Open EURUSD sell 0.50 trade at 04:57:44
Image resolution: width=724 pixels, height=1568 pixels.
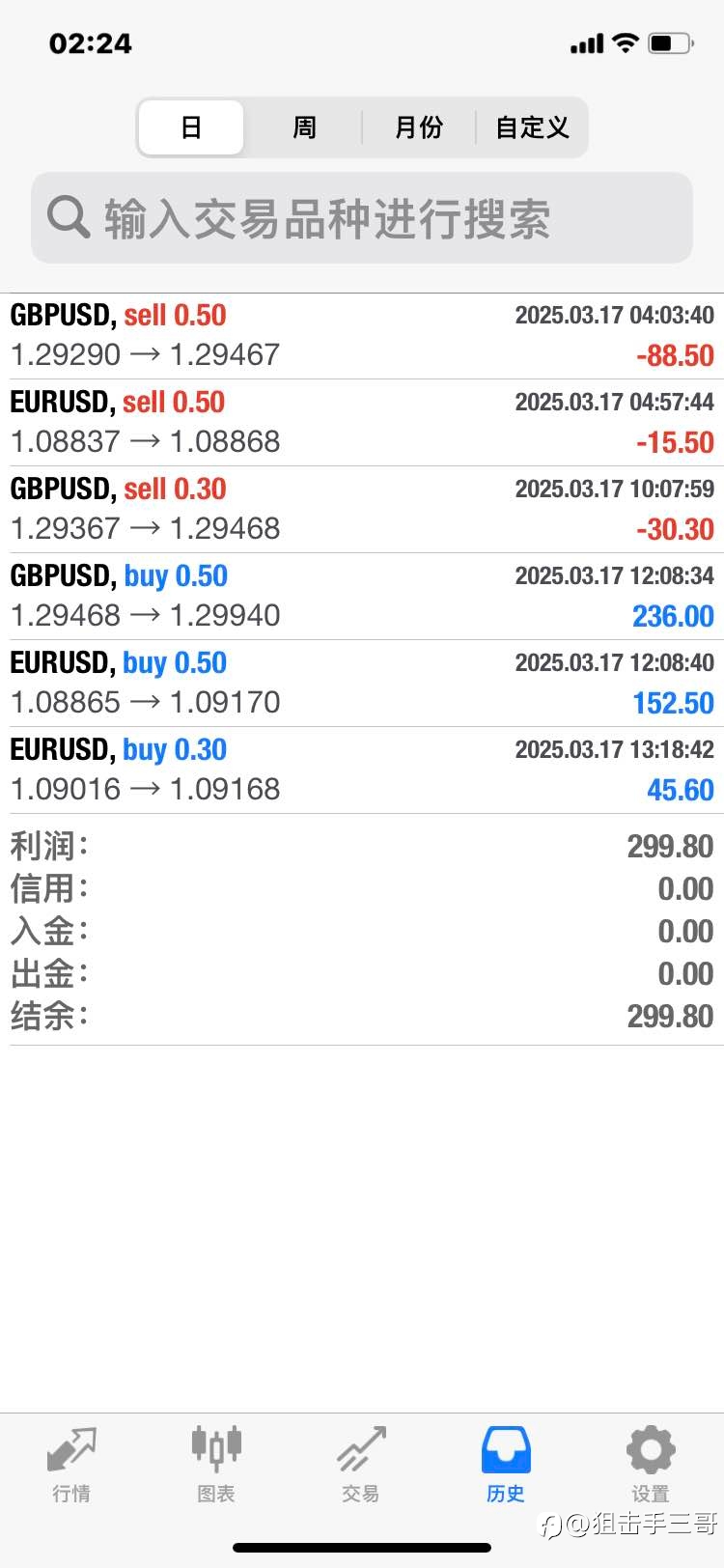(x=362, y=423)
